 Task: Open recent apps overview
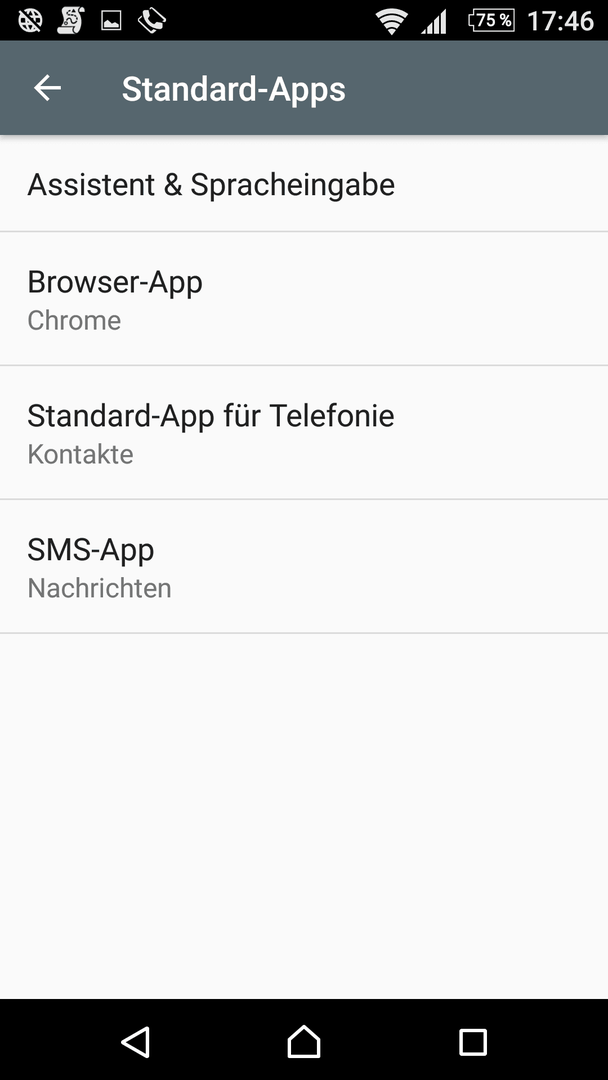[473, 1041]
